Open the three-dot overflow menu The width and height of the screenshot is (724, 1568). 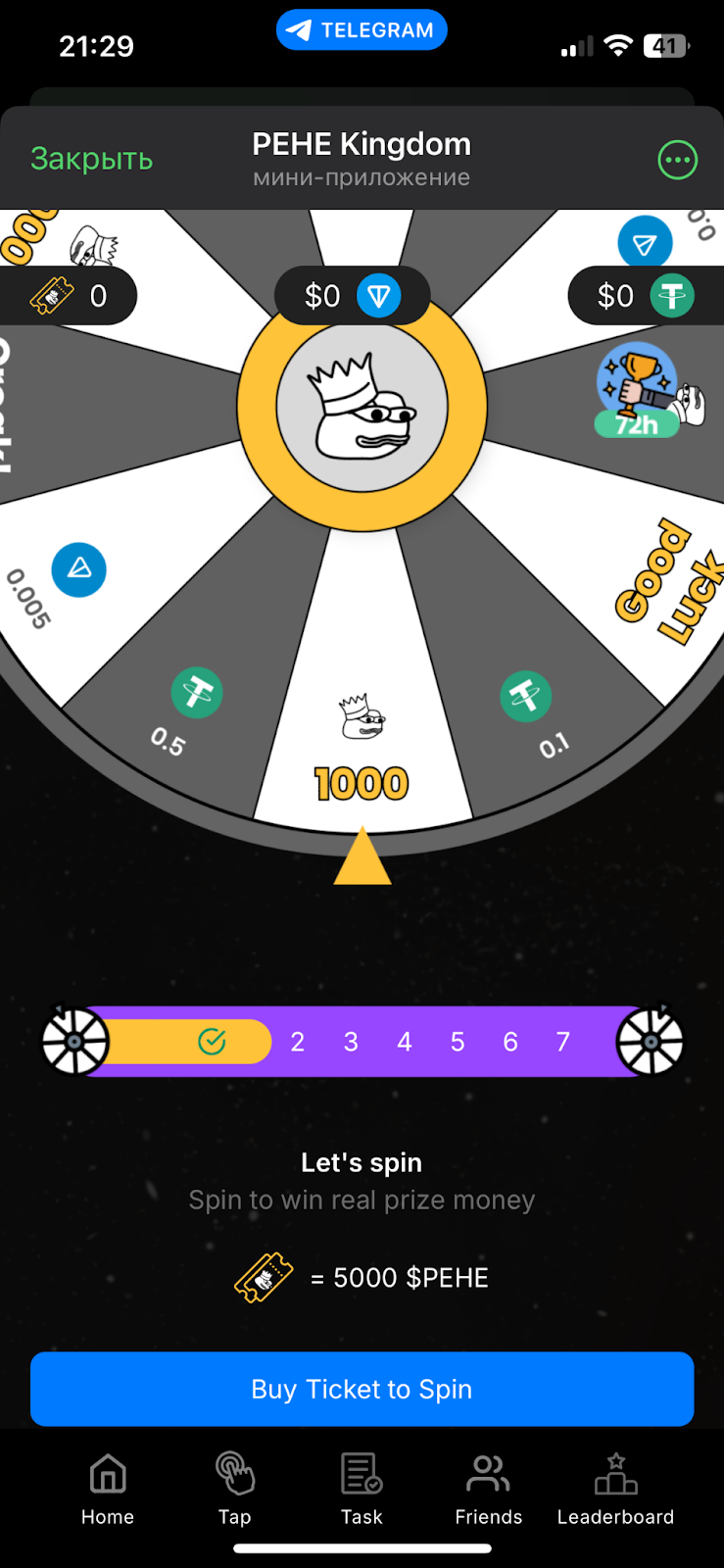click(x=677, y=160)
